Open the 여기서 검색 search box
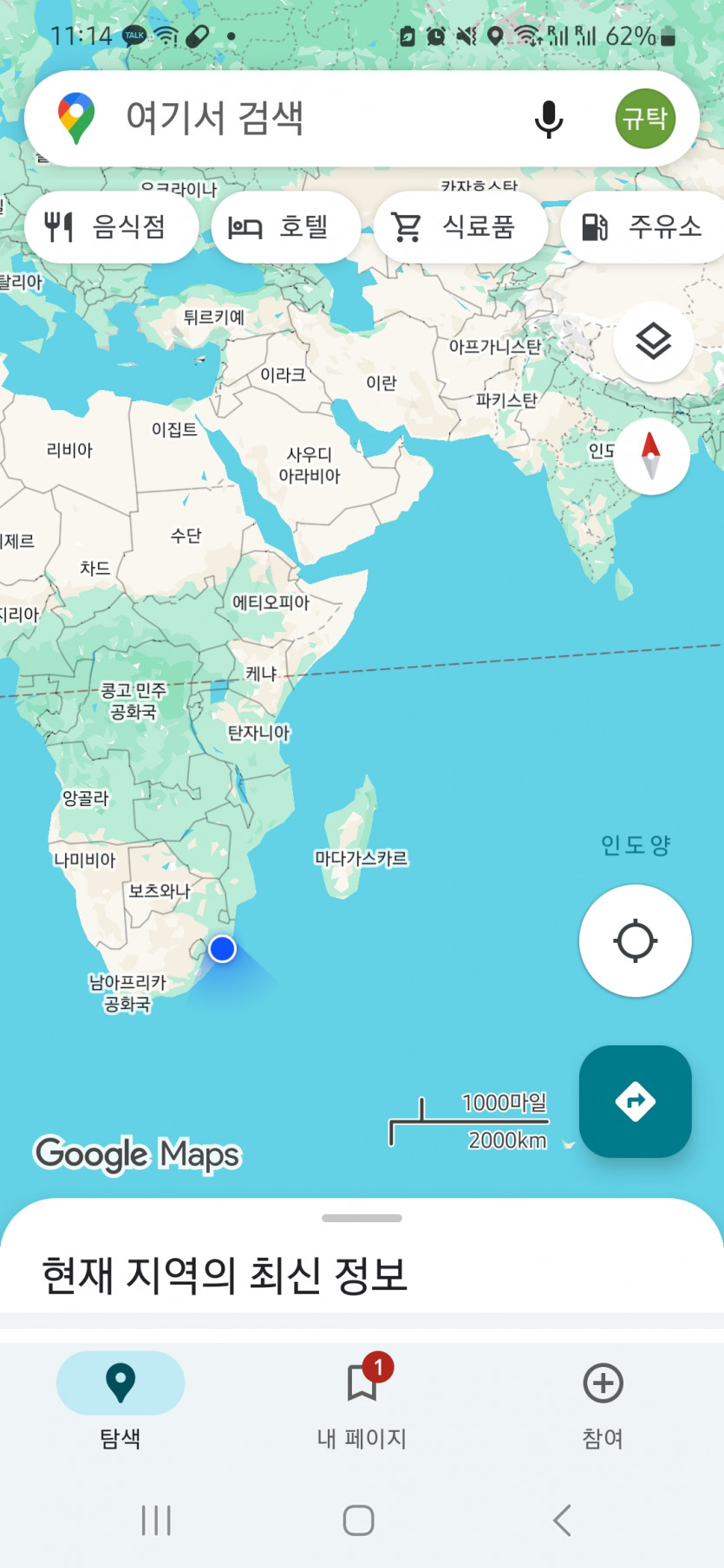Image resolution: width=724 pixels, height=1568 pixels. point(286,119)
